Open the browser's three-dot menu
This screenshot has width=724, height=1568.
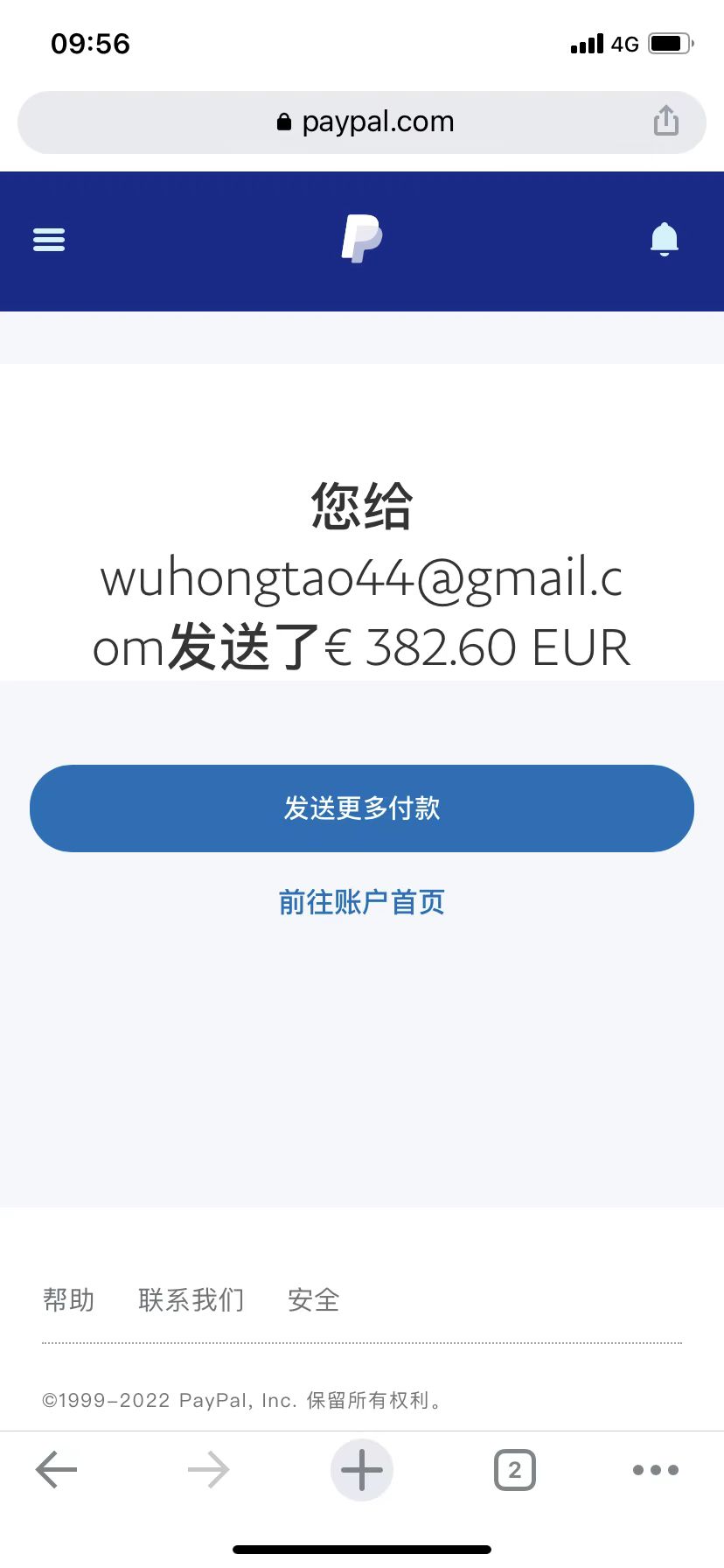[656, 1470]
